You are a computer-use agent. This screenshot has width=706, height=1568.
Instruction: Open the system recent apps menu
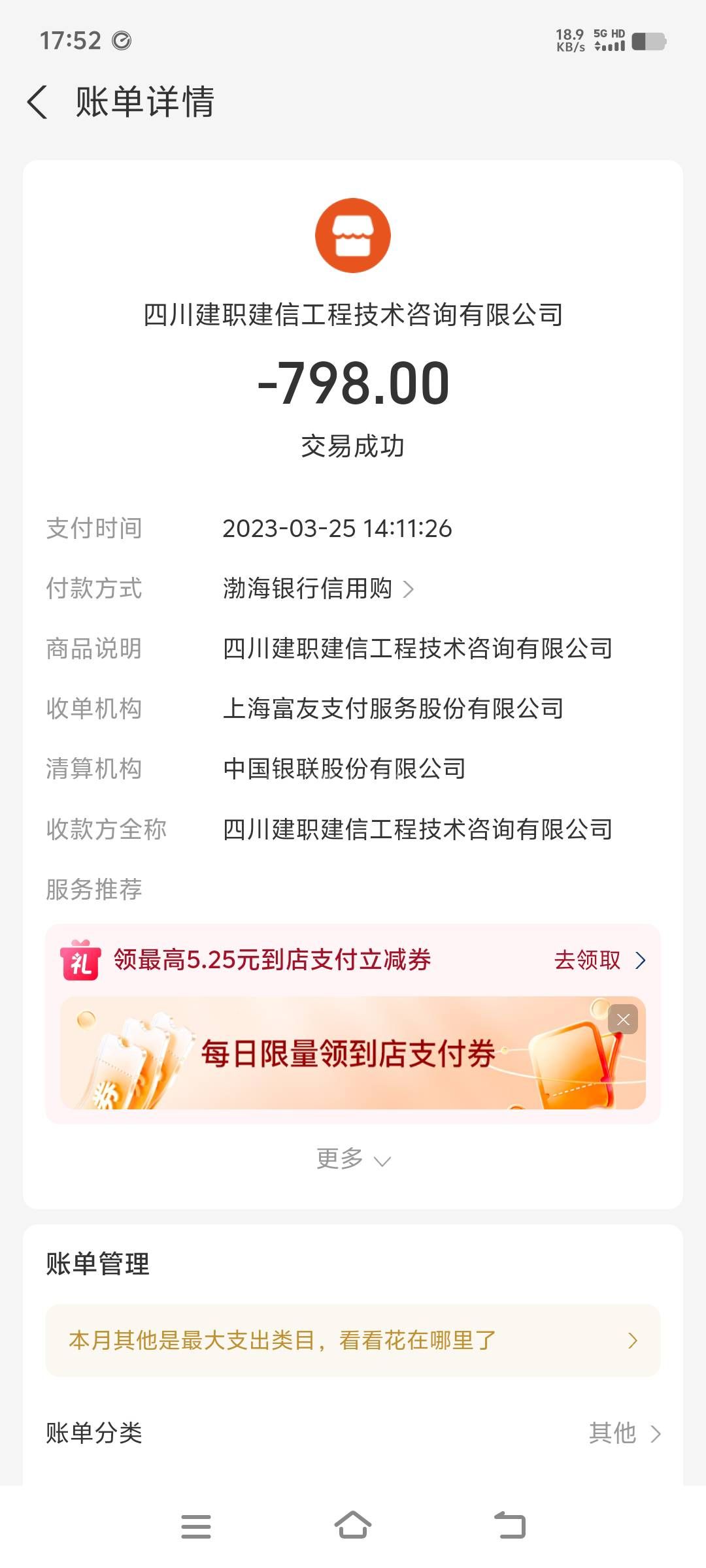(x=196, y=1526)
